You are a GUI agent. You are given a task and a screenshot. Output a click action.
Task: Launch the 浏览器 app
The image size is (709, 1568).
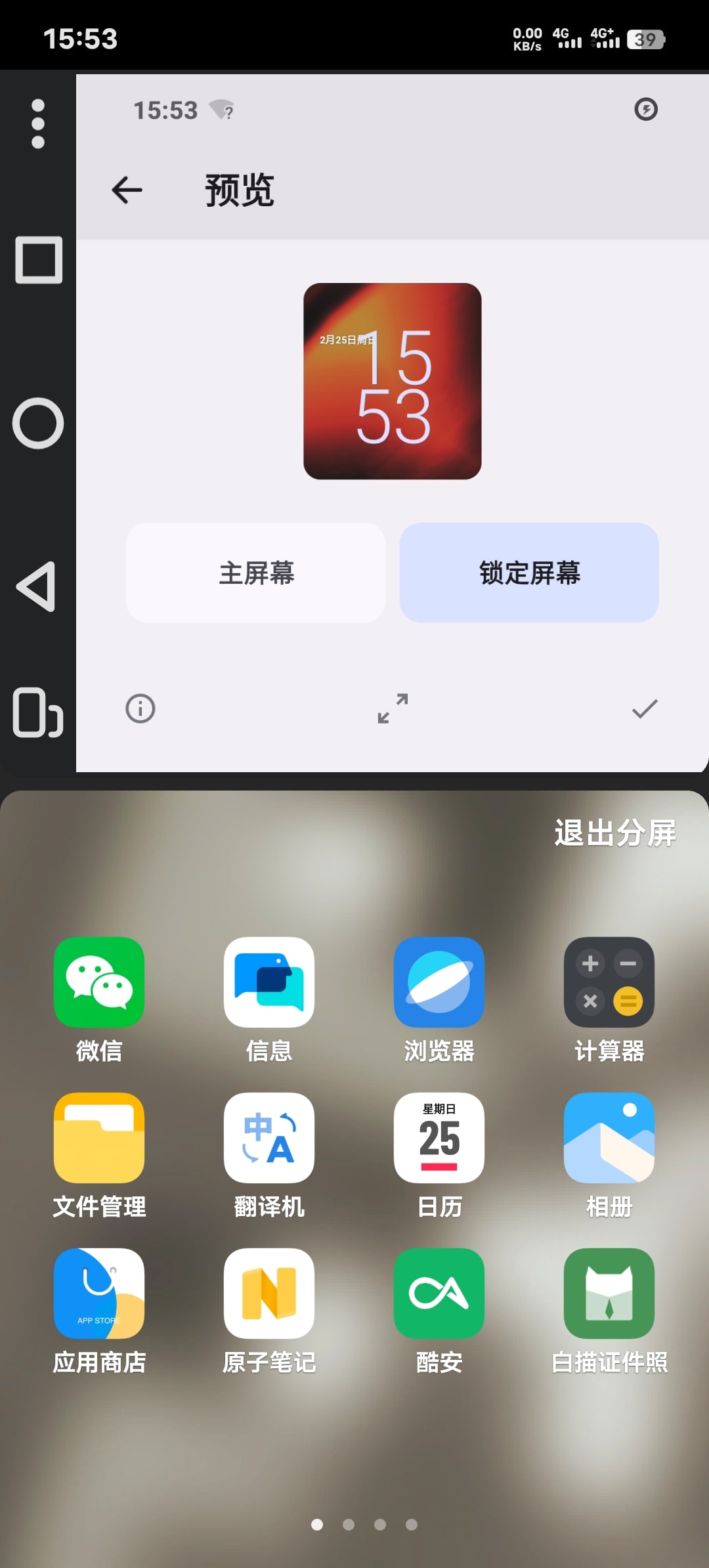click(439, 982)
